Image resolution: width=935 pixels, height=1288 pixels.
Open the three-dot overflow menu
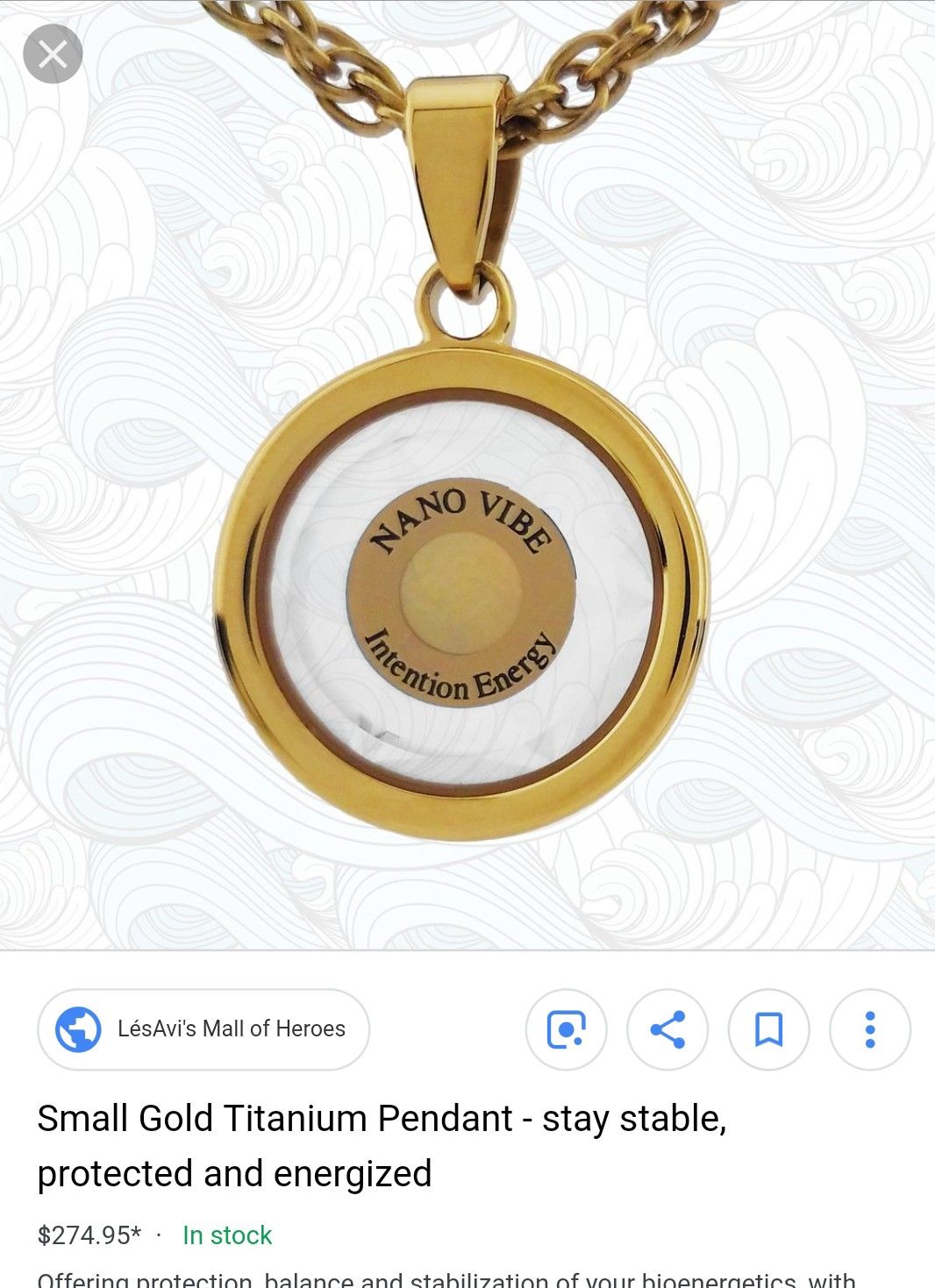[x=869, y=1029]
